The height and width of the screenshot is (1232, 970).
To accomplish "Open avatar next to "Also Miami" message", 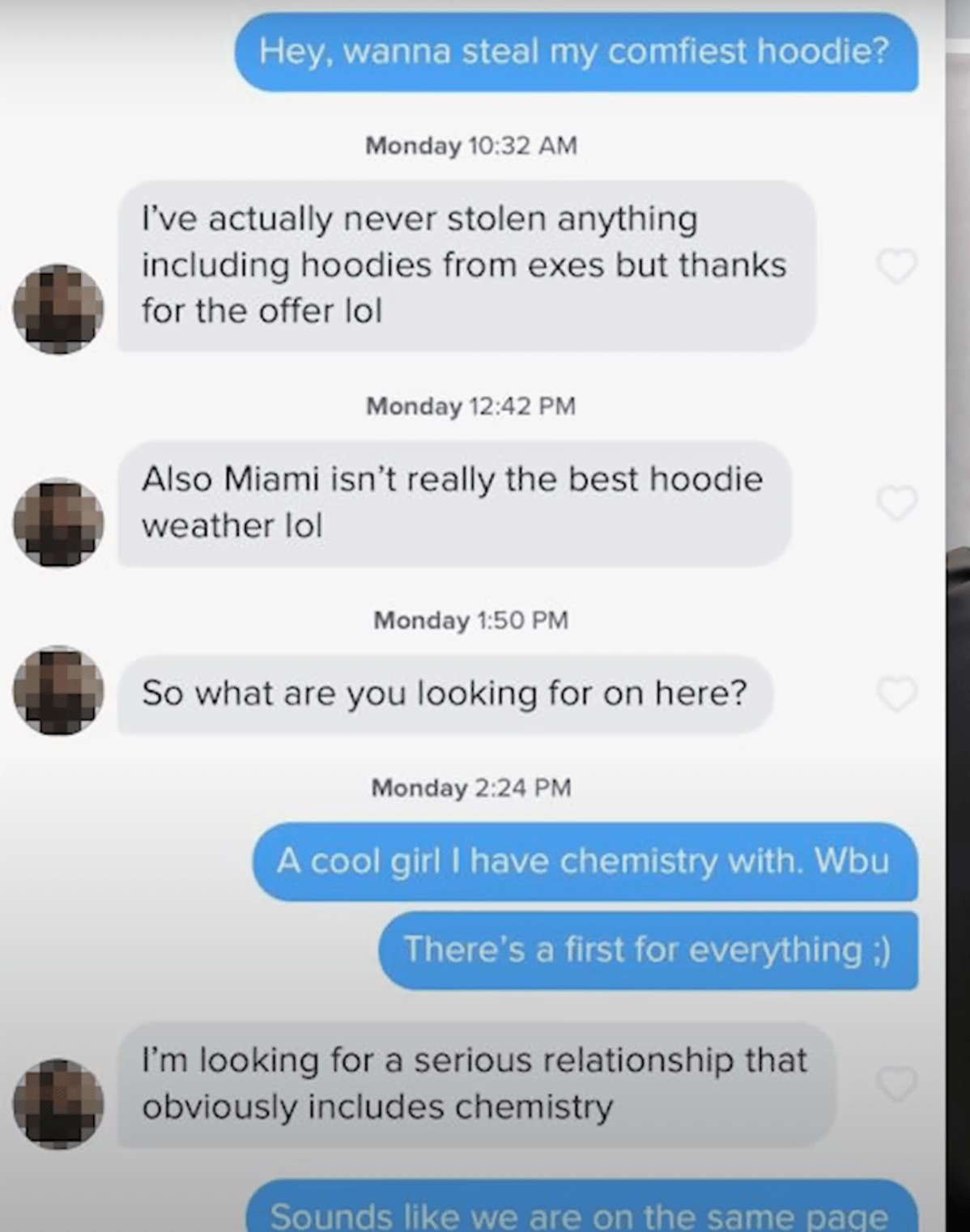I will (x=58, y=522).
